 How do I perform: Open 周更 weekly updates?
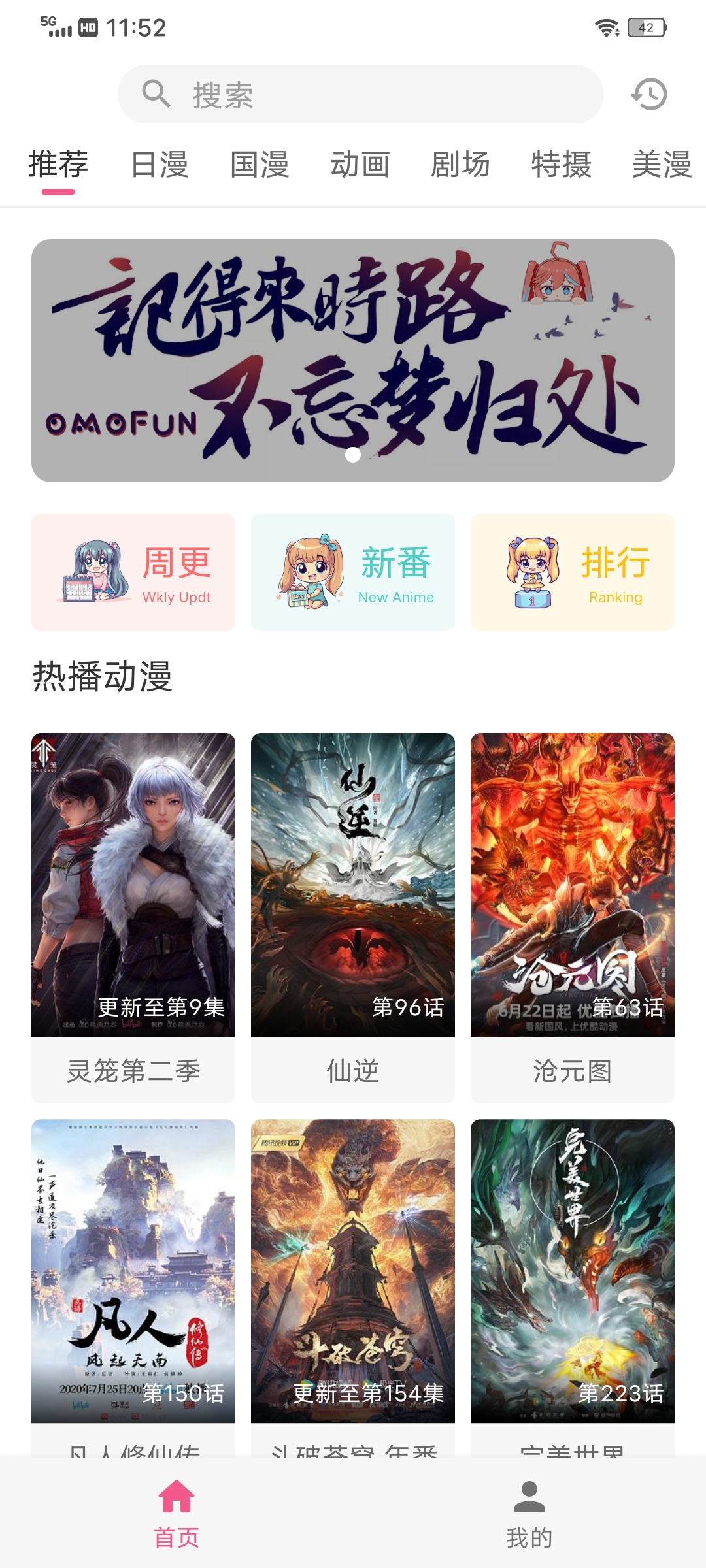point(133,572)
